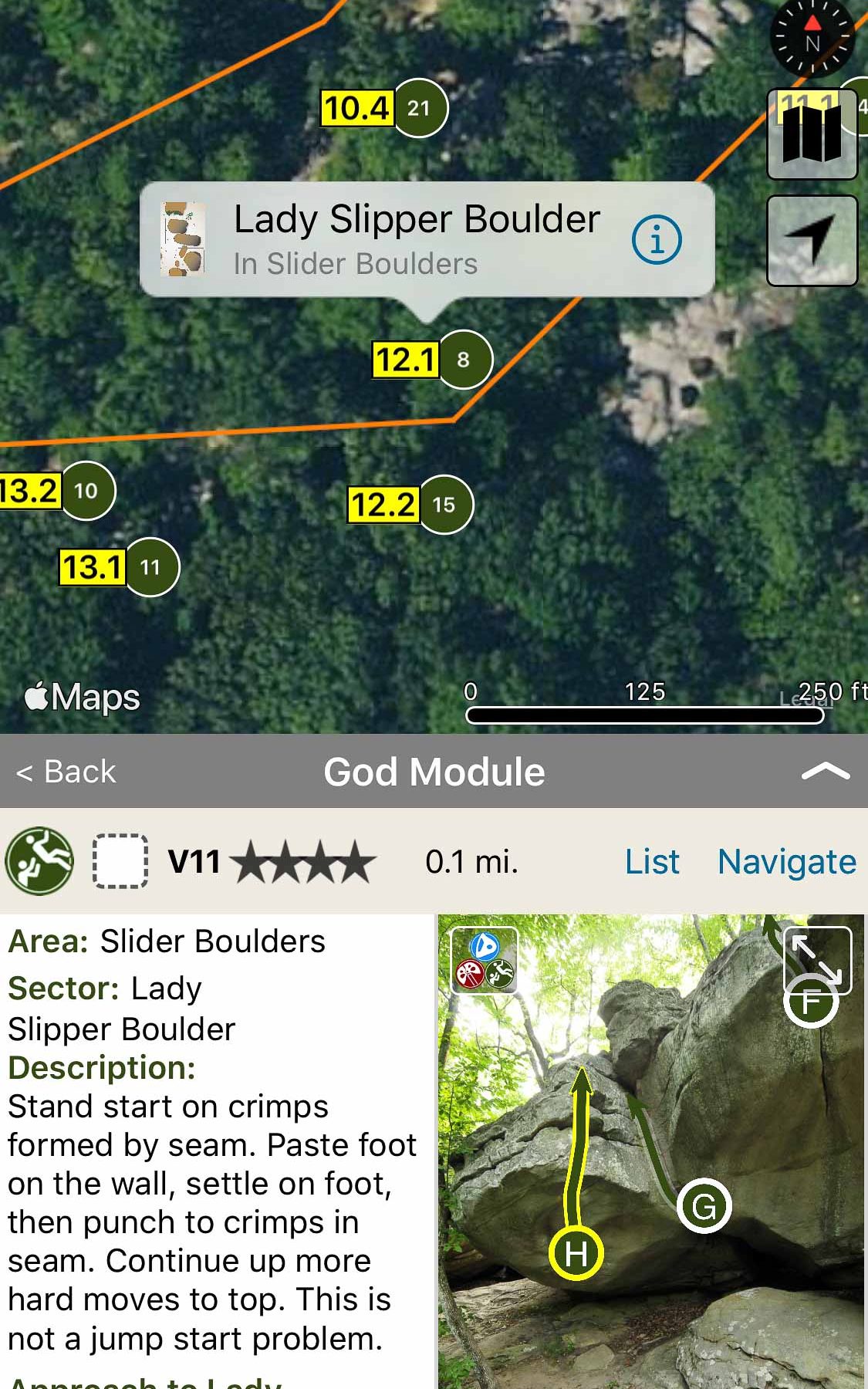The image size is (868, 1389).
Task: Select map marker 13.1
Action: tap(119, 568)
